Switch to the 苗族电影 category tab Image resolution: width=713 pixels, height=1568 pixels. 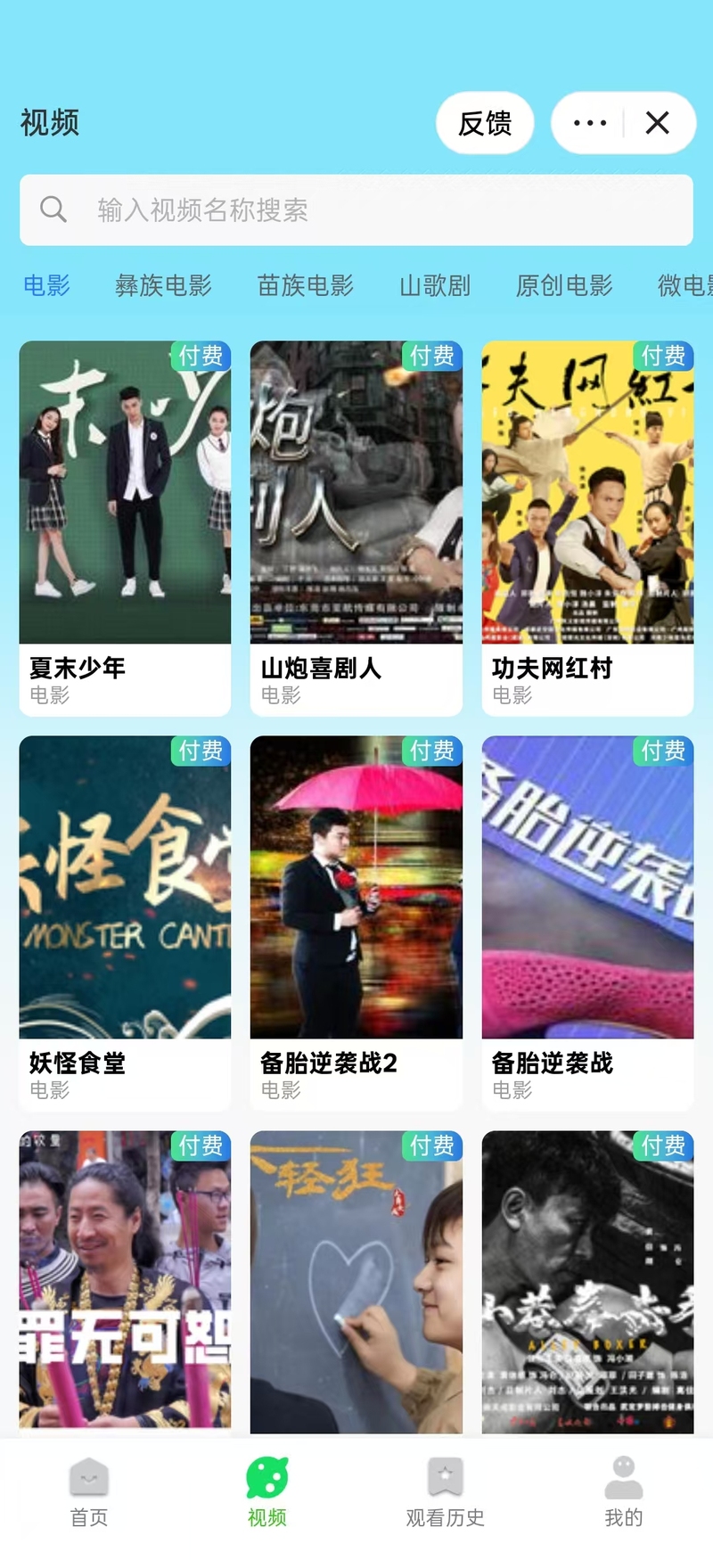(x=306, y=285)
